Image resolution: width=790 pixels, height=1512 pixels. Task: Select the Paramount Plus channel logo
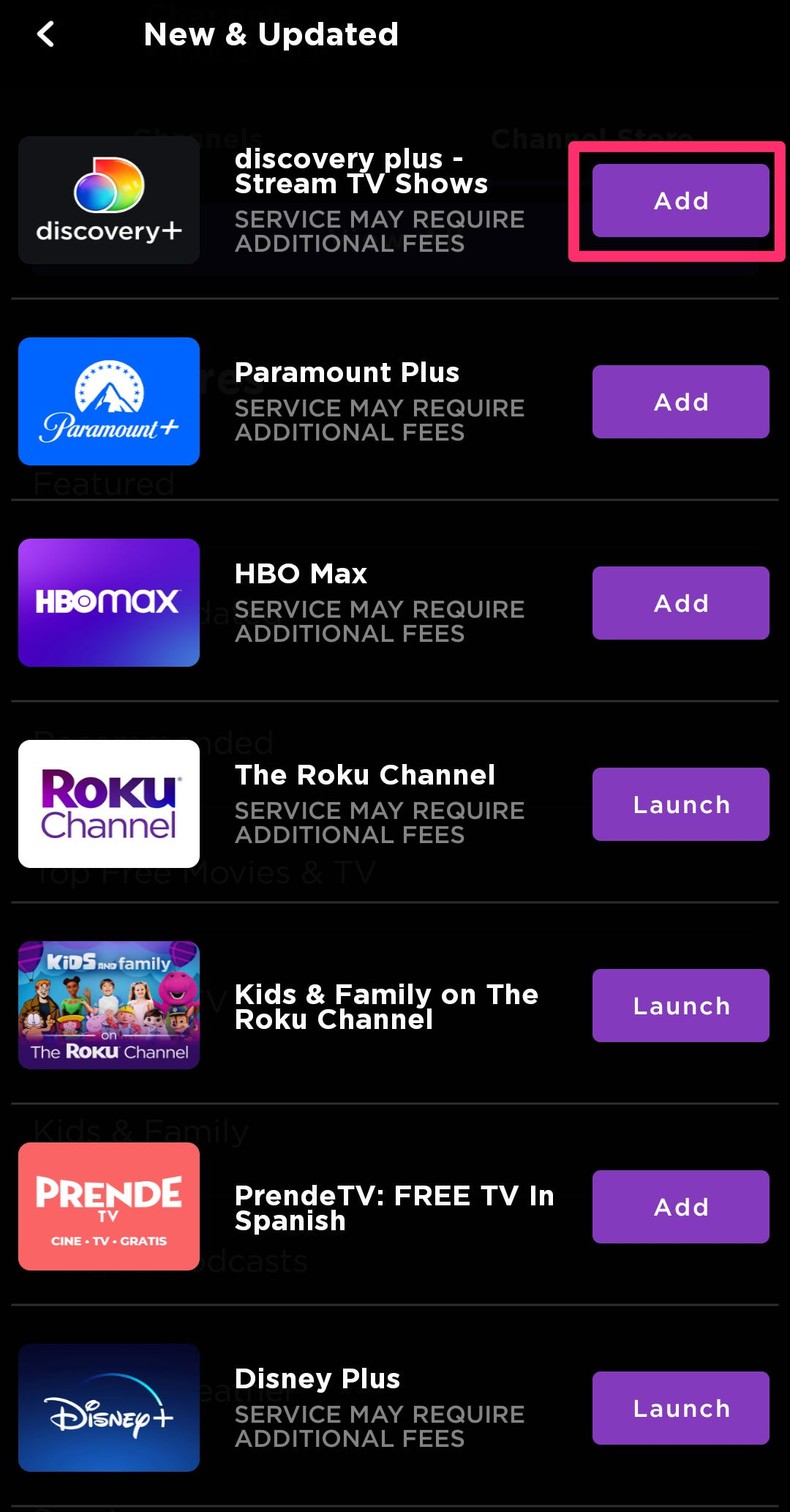108,401
